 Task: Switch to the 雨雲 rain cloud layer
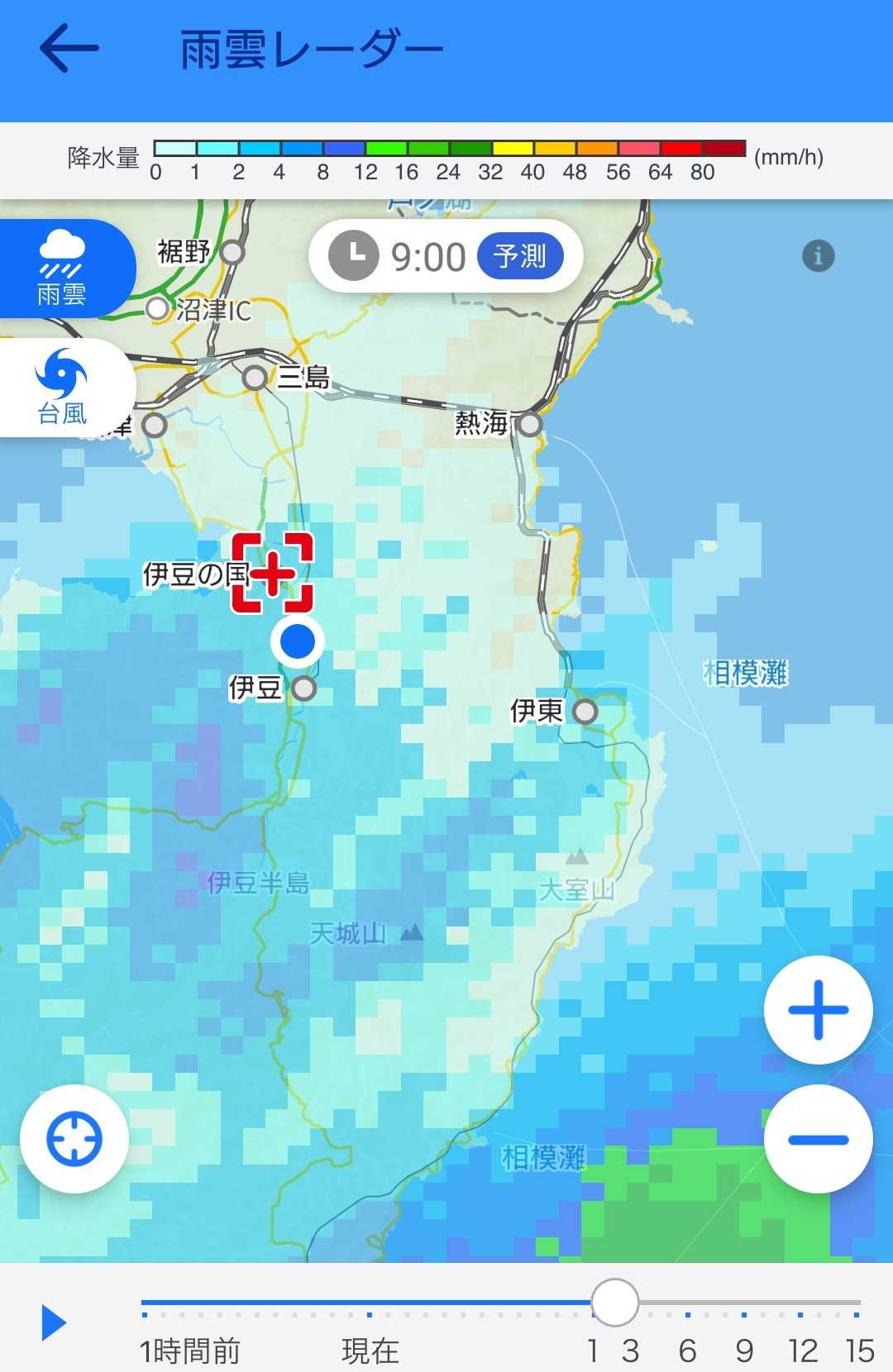click(x=62, y=269)
